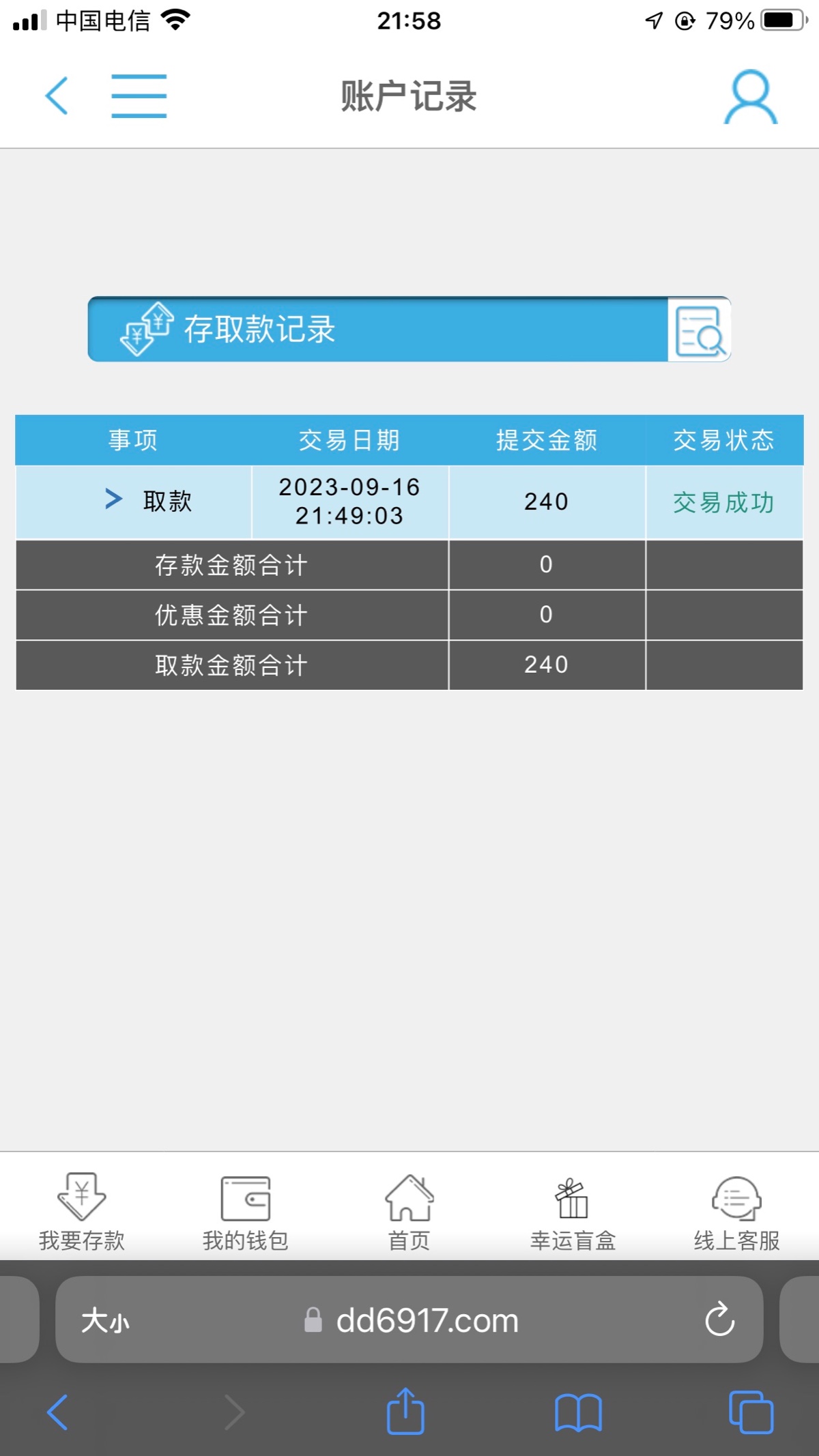
Task: Go back using the header back arrow
Action: [57, 96]
